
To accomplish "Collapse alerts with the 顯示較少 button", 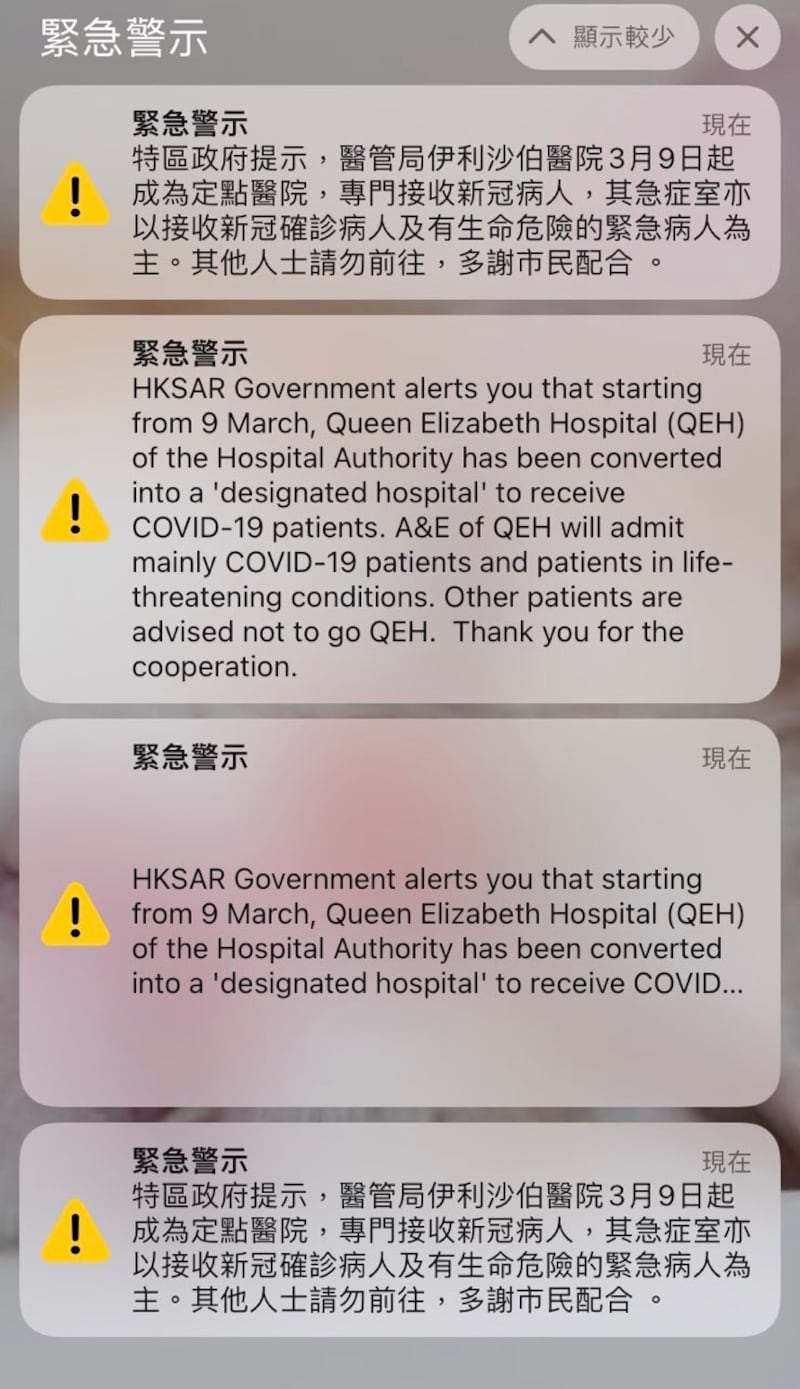I will point(603,38).
